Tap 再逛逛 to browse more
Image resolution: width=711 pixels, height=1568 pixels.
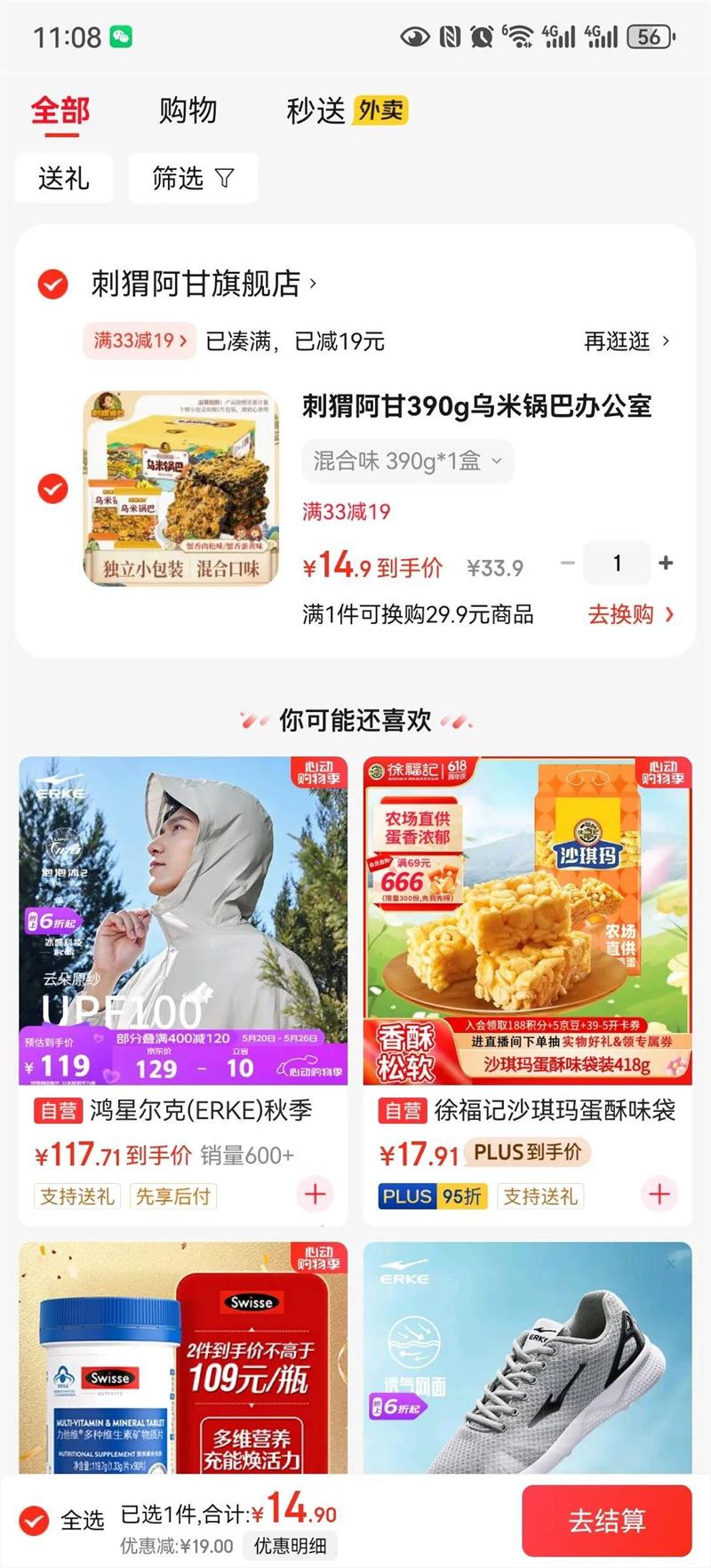[626, 341]
